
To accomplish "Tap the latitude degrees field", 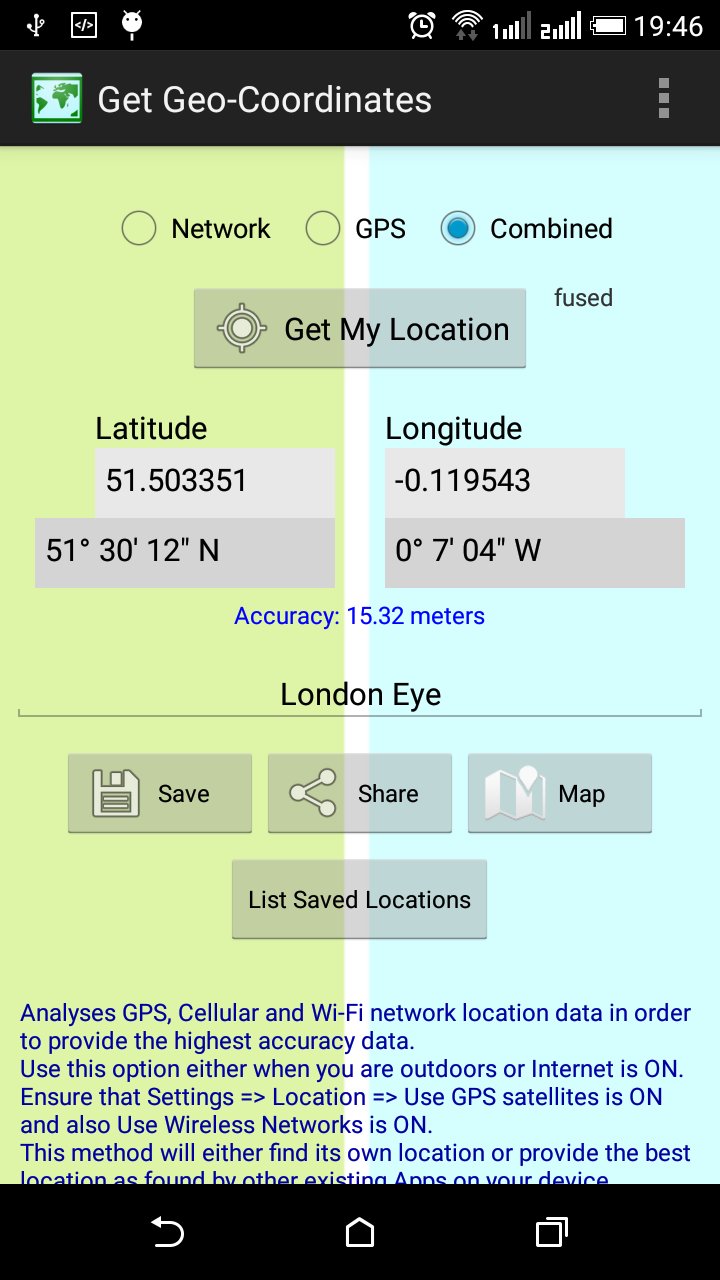I will 185,552.
